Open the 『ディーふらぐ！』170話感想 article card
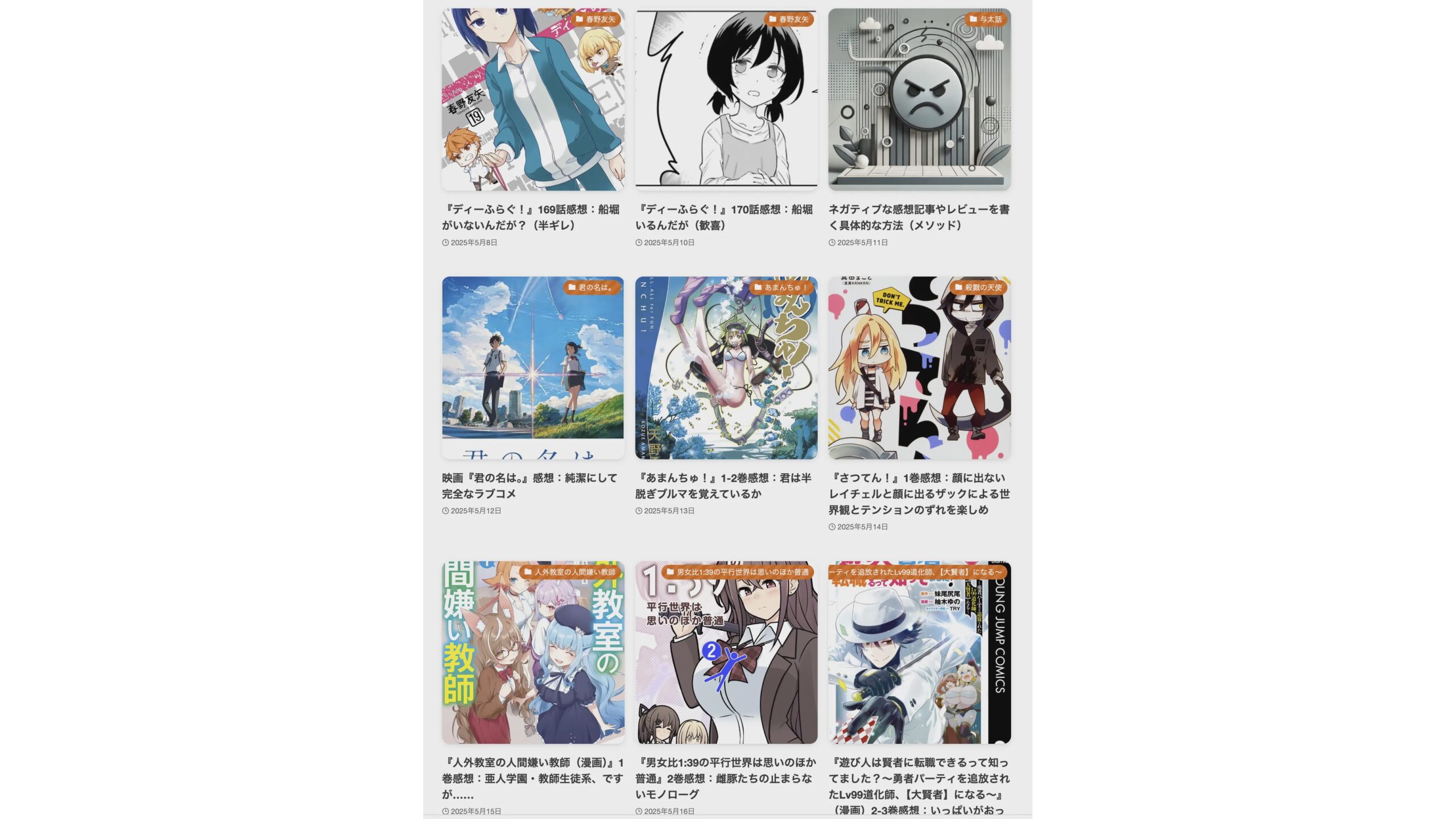The height and width of the screenshot is (819, 1456). click(x=726, y=217)
